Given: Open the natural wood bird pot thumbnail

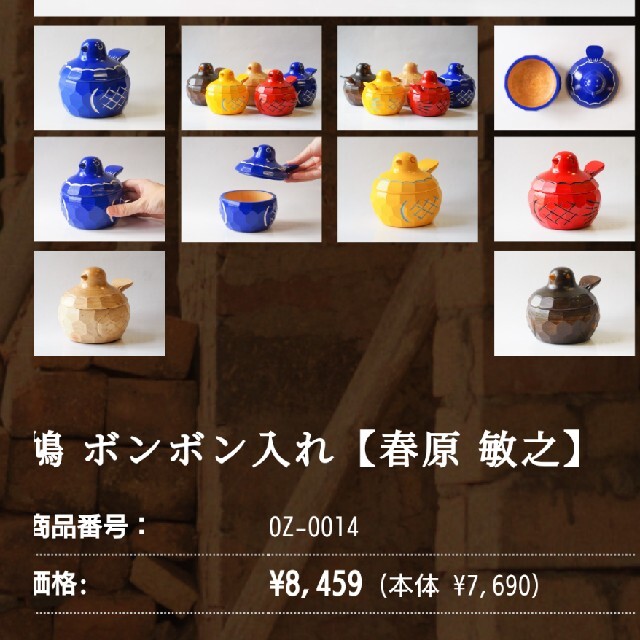Looking at the screenshot, I should (x=99, y=303).
